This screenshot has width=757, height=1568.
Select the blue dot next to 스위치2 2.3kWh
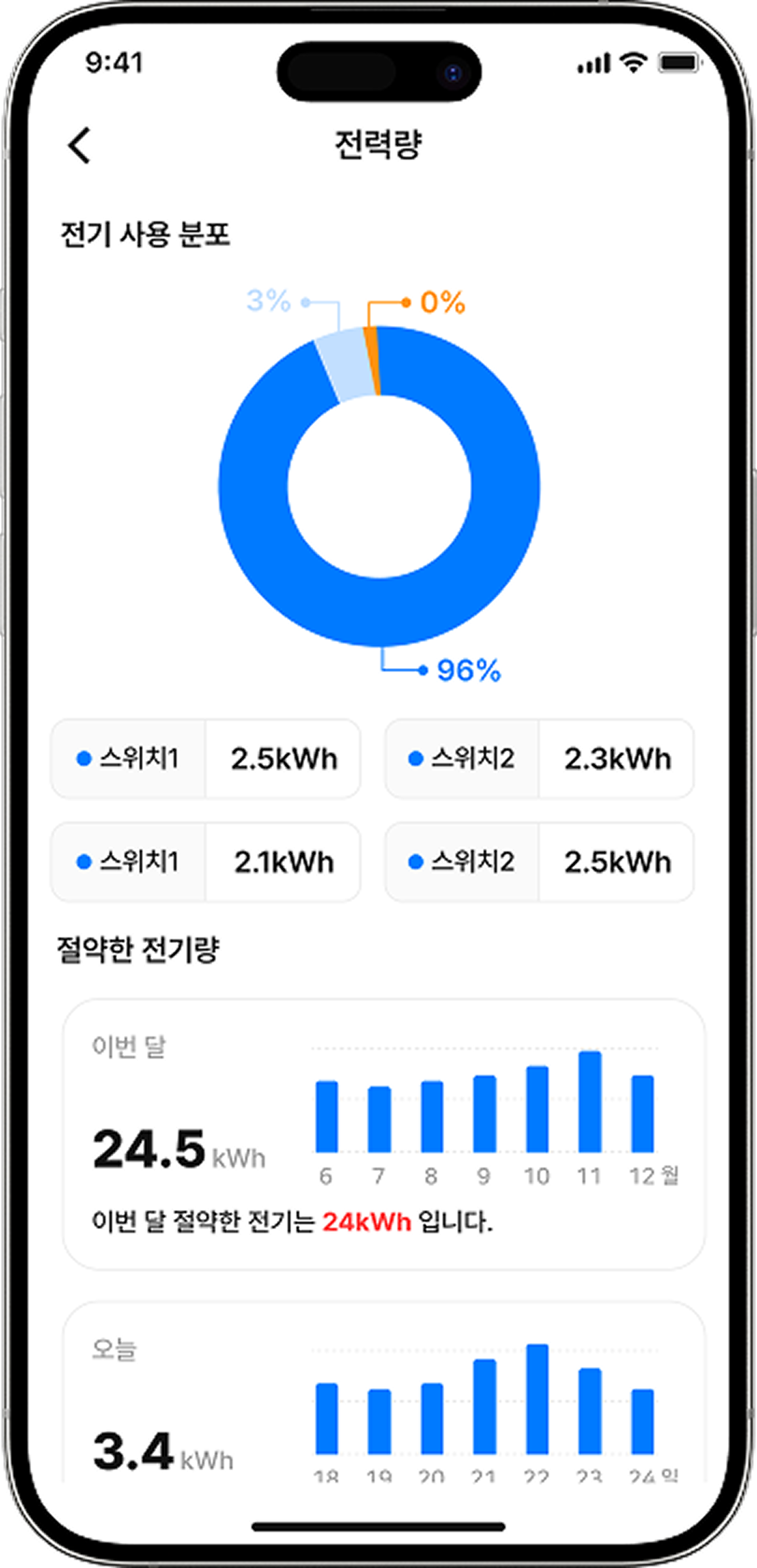click(x=417, y=758)
